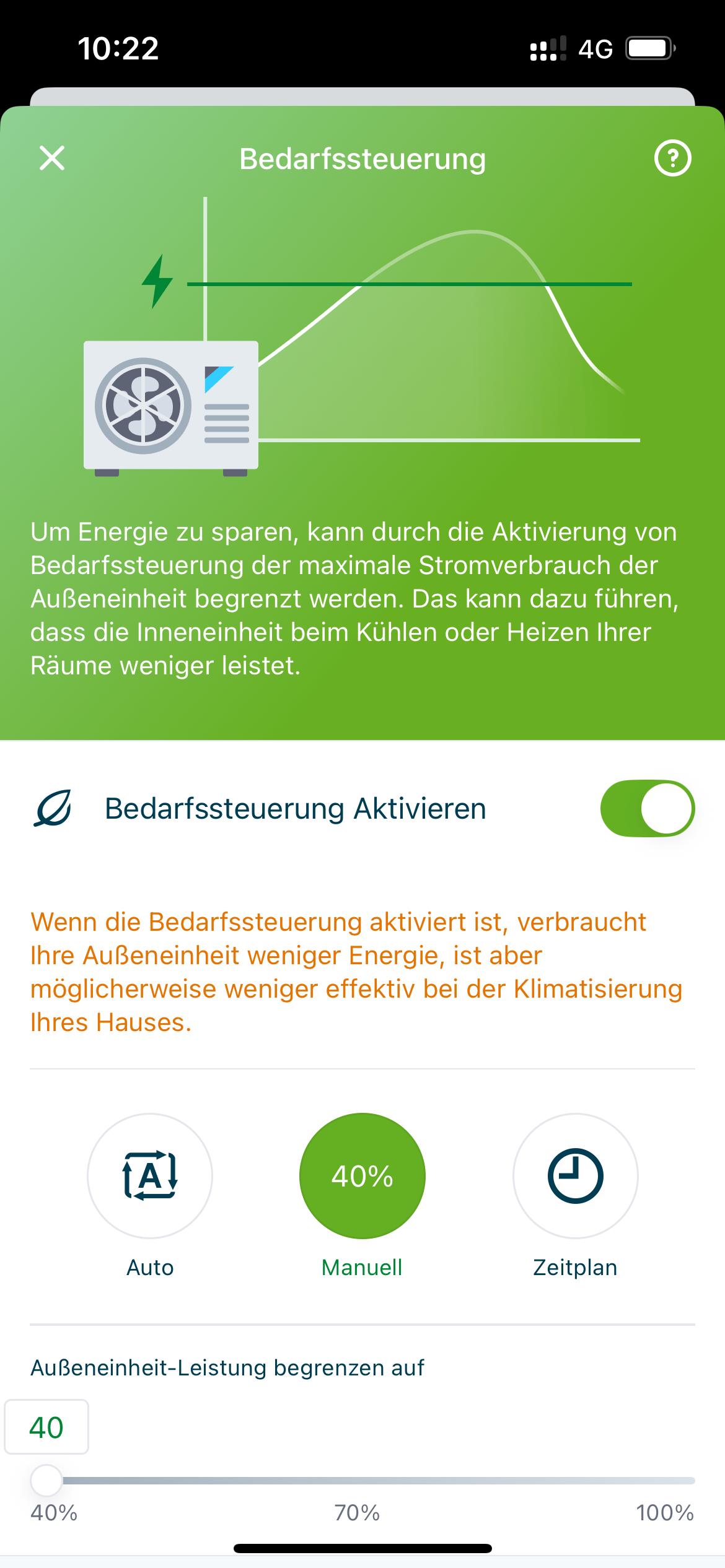Disable Bedarfssteuerung Aktivieren switch
This screenshot has width=725, height=1568.
(647, 808)
